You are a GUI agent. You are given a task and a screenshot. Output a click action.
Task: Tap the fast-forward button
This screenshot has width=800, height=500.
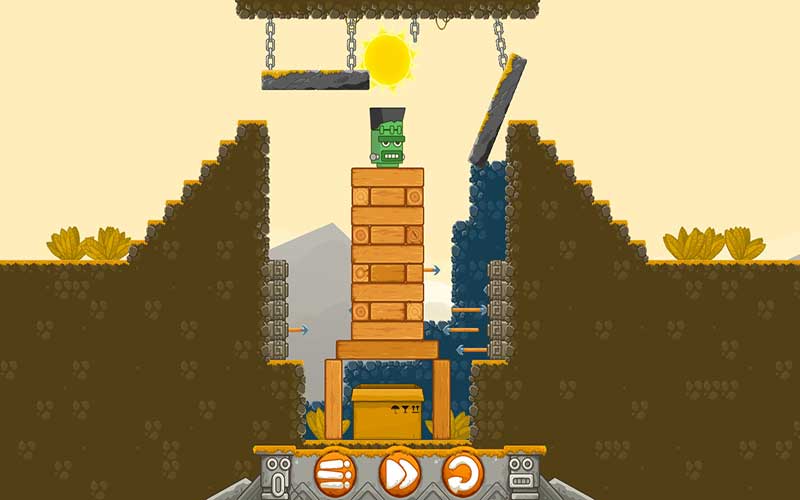[x=399, y=471]
